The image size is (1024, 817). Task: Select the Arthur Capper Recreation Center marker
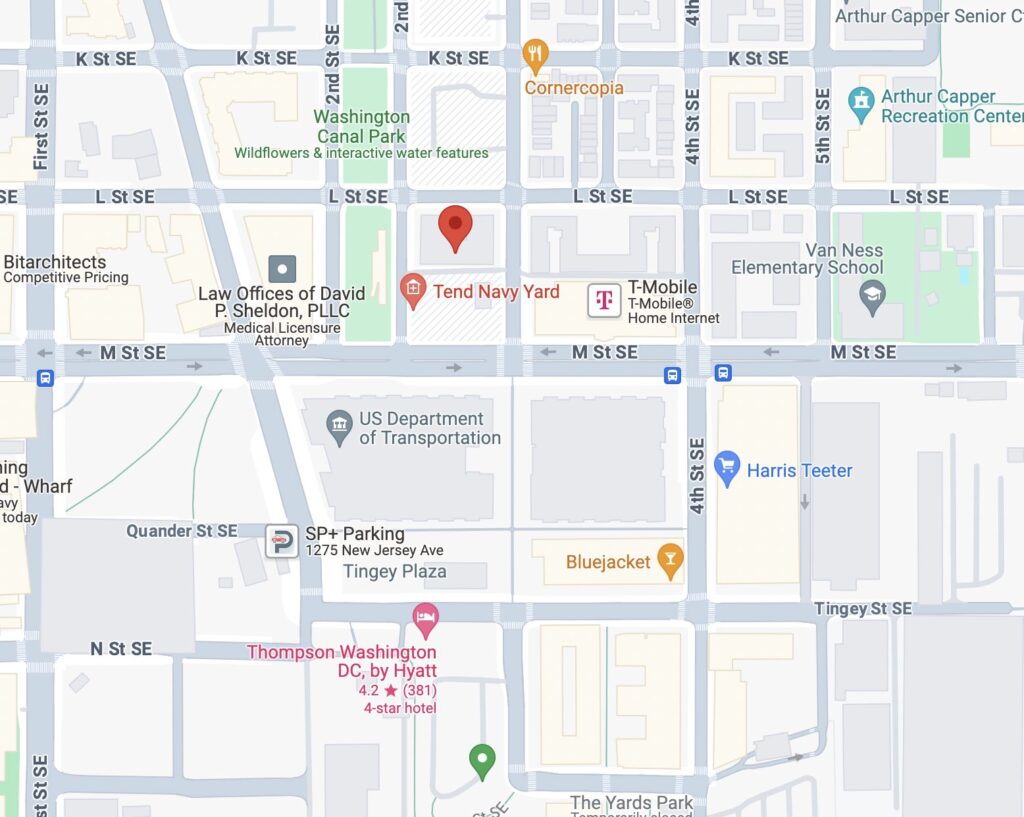pos(860,102)
